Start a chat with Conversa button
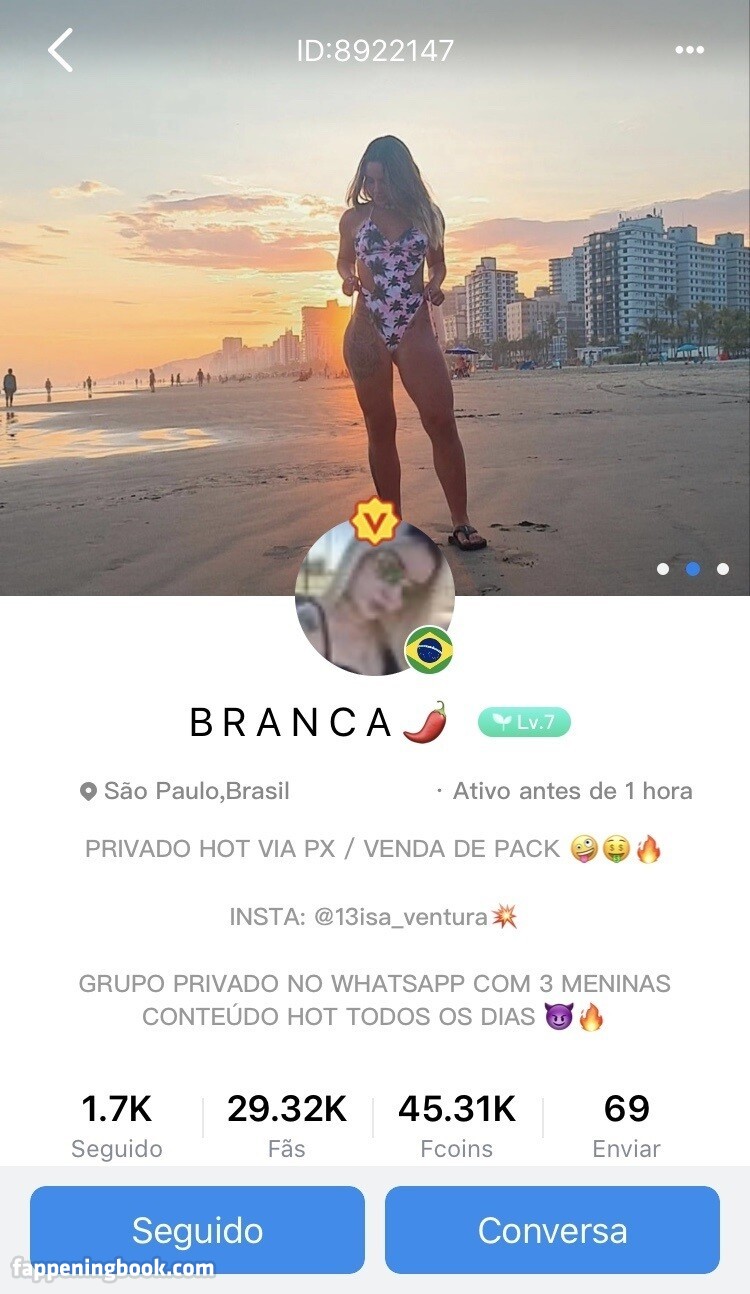 click(x=552, y=1229)
